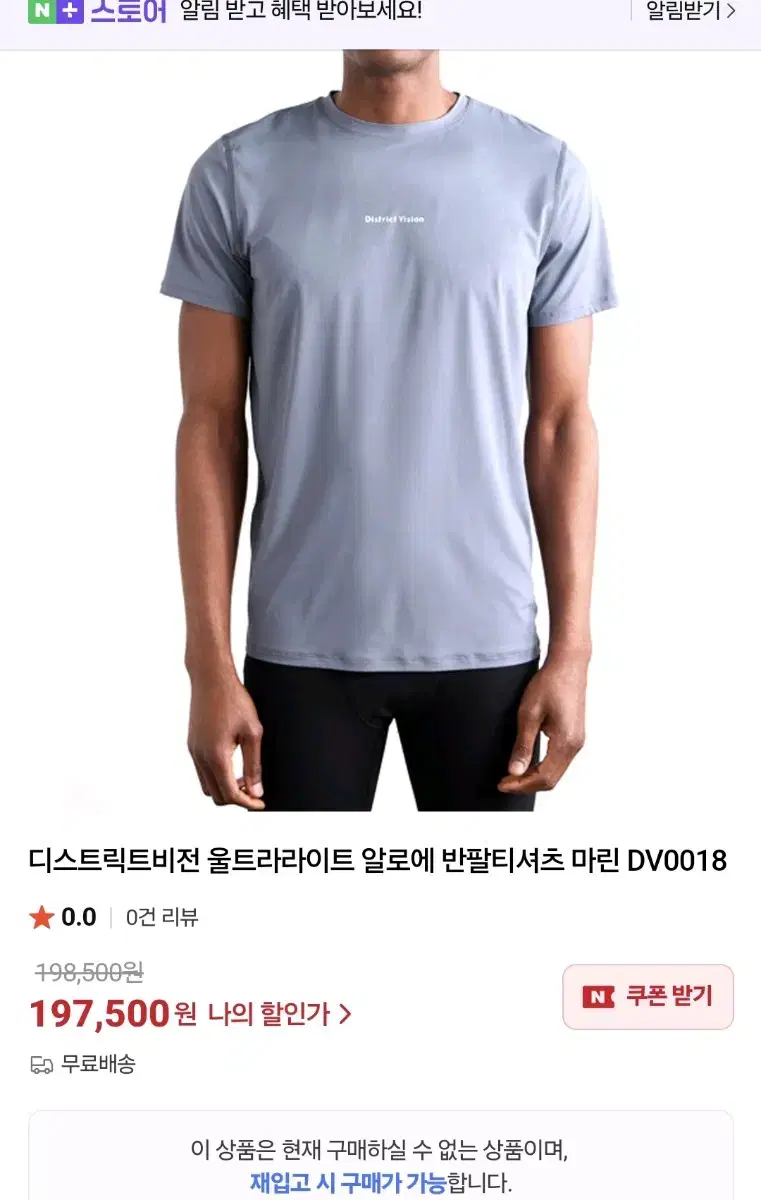Click the red star rating icon

click(40, 916)
